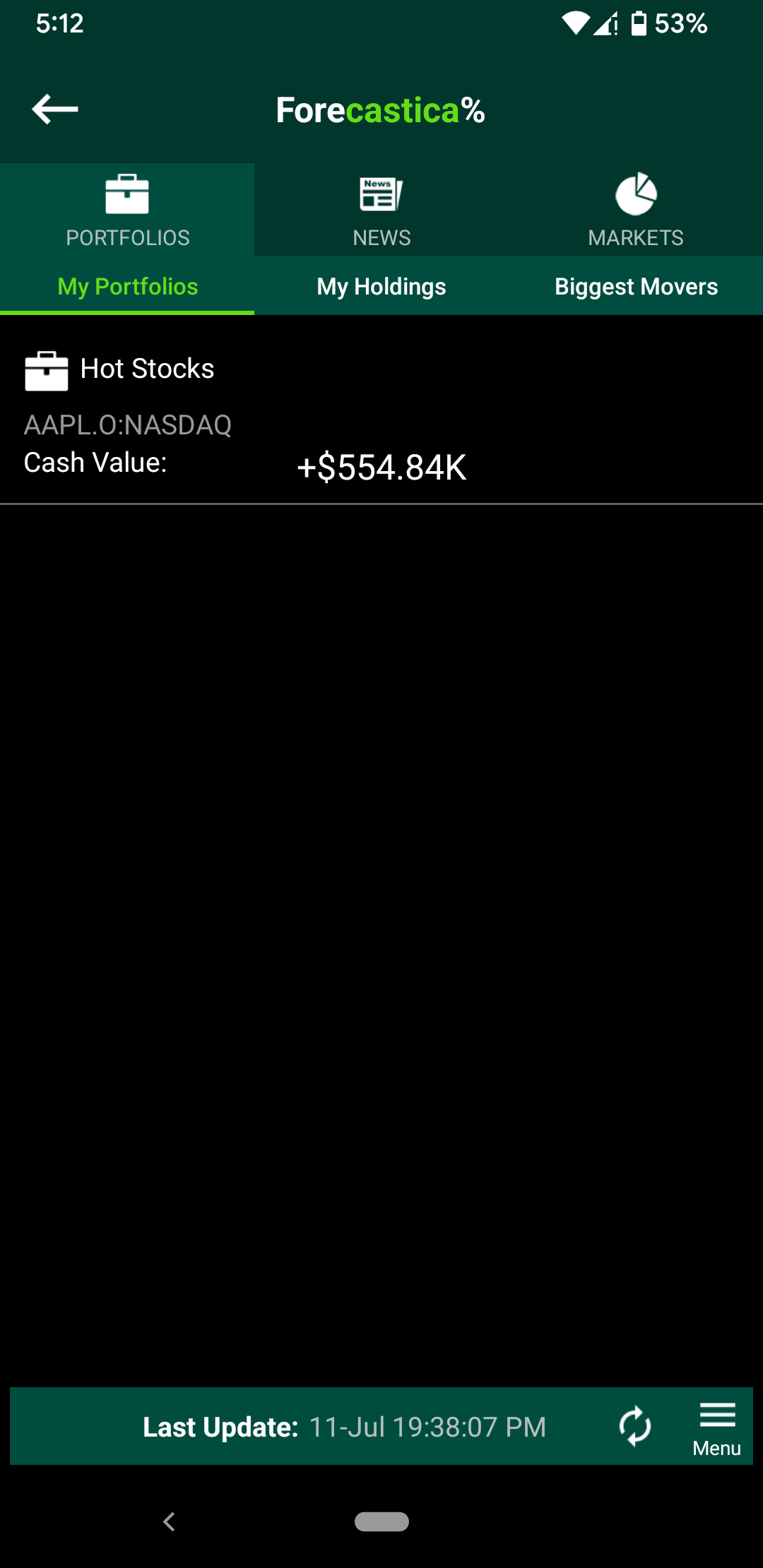The image size is (763, 1568).
Task: Select the Portfolios tab
Action: point(127,210)
